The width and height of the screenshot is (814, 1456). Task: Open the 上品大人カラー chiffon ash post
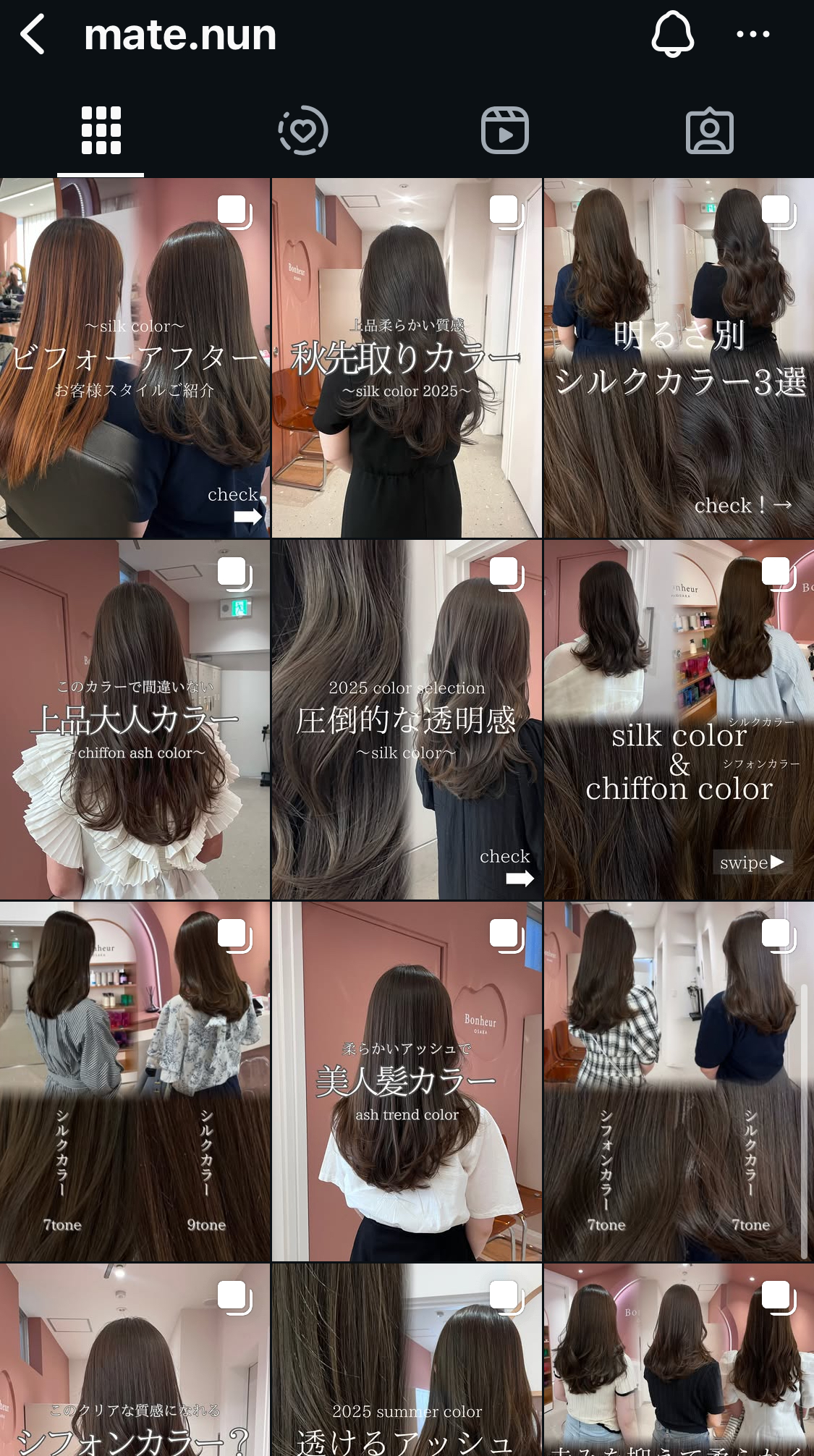(x=135, y=720)
